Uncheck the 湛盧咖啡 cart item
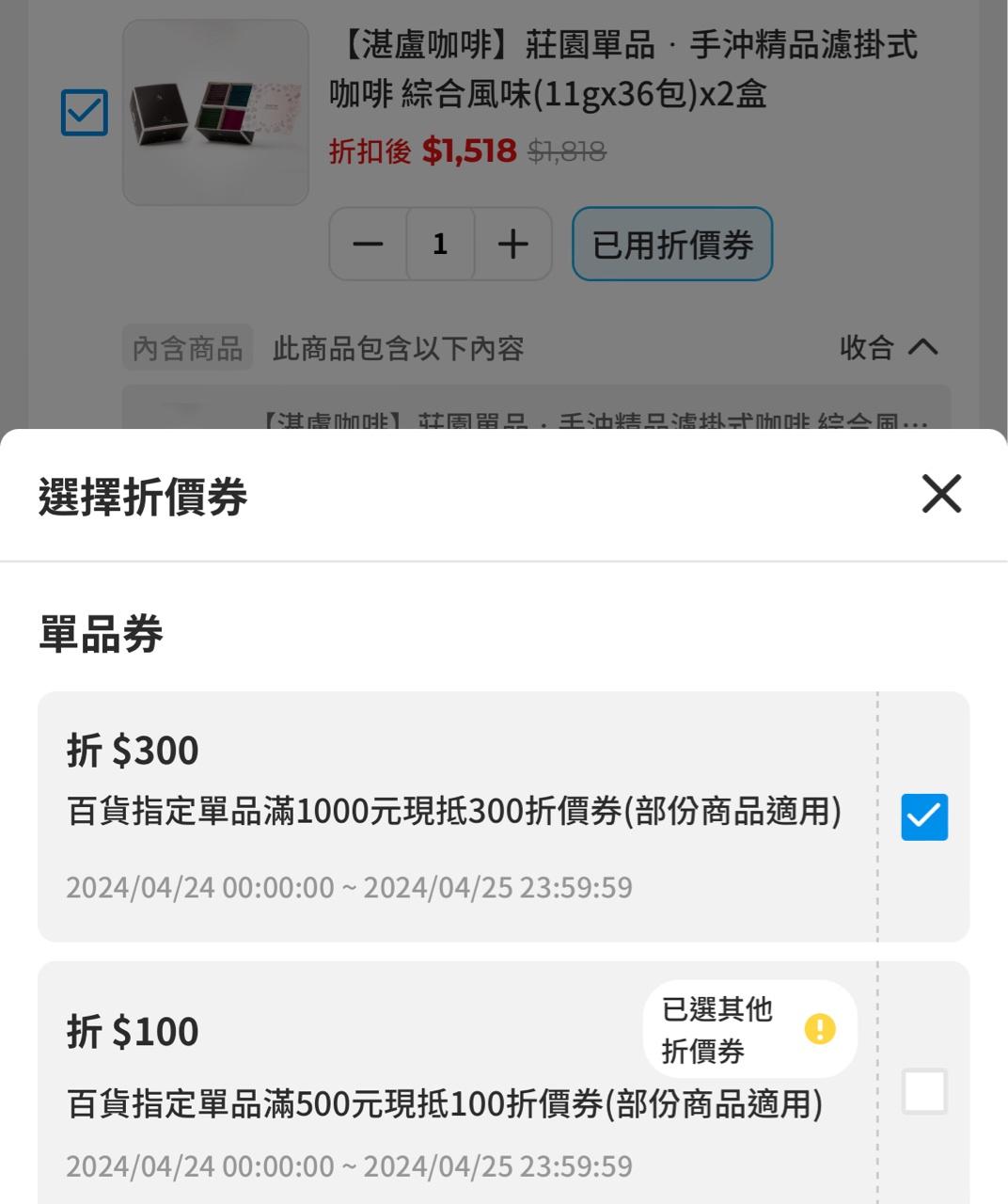Image resolution: width=1008 pixels, height=1204 pixels. click(x=85, y=113)
